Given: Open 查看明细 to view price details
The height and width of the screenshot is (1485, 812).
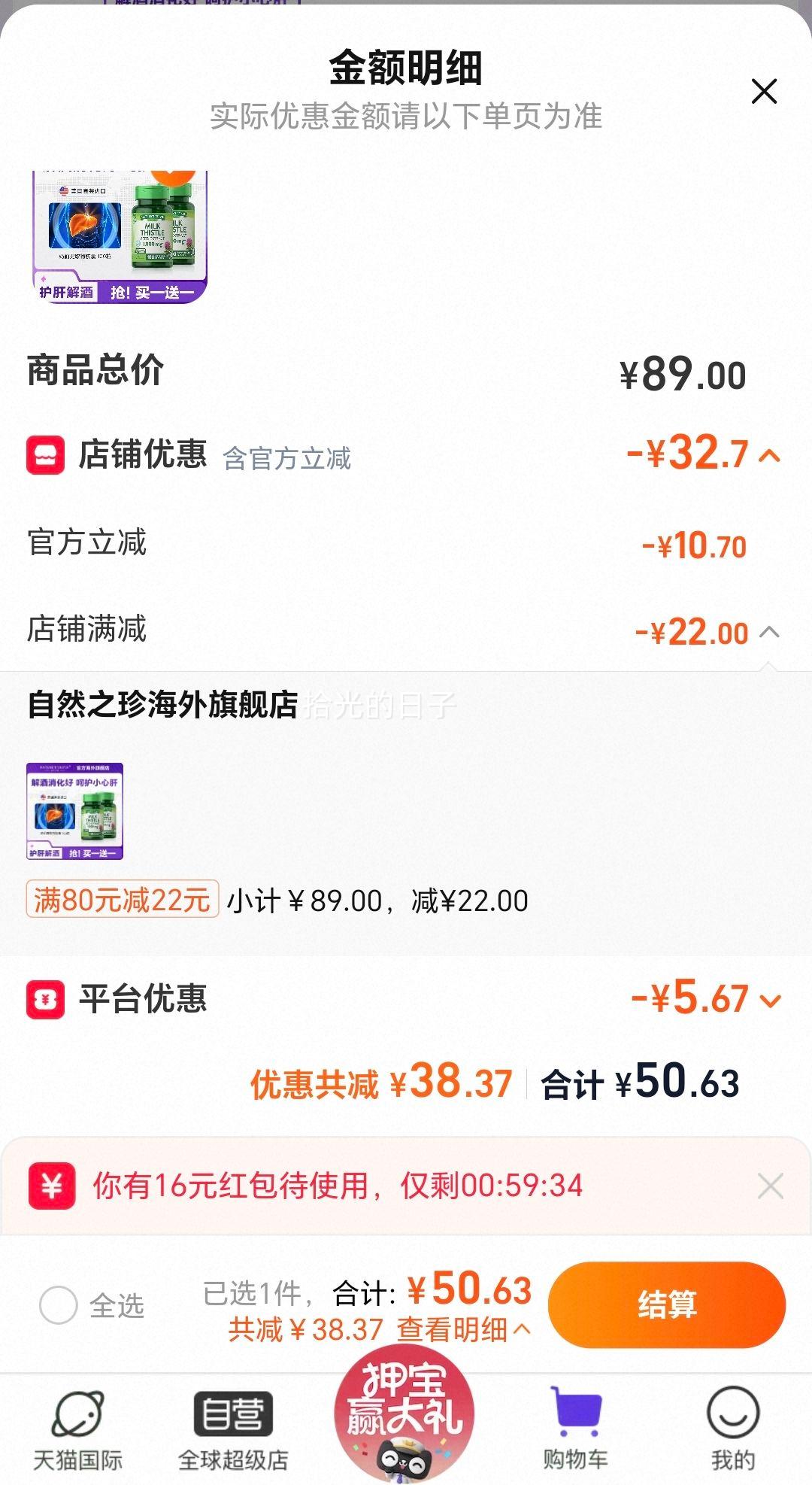Looking at the screenshot, I should (x=461, y=1327).
